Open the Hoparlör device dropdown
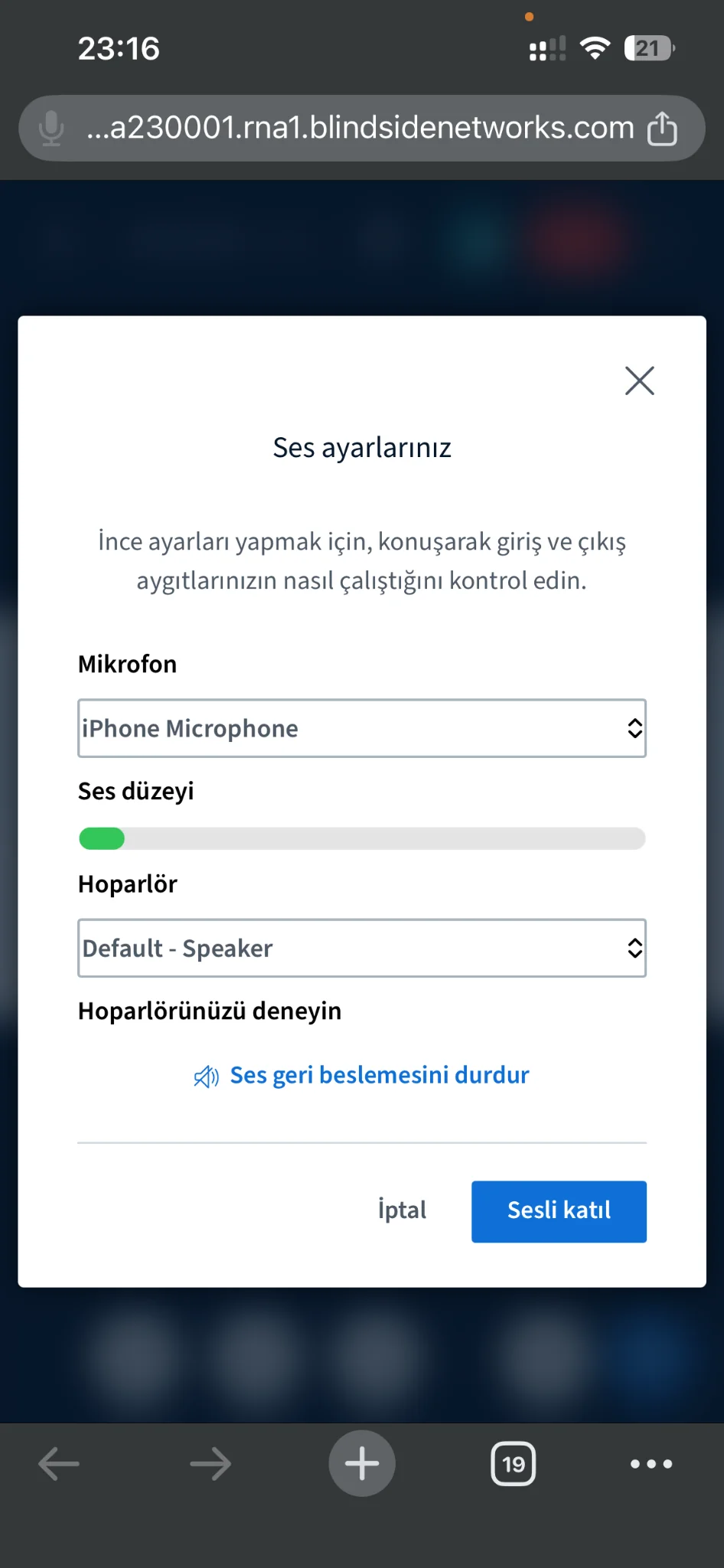Image resolution: width=724 pixels, height=1568 pixels. pos(361,948)
